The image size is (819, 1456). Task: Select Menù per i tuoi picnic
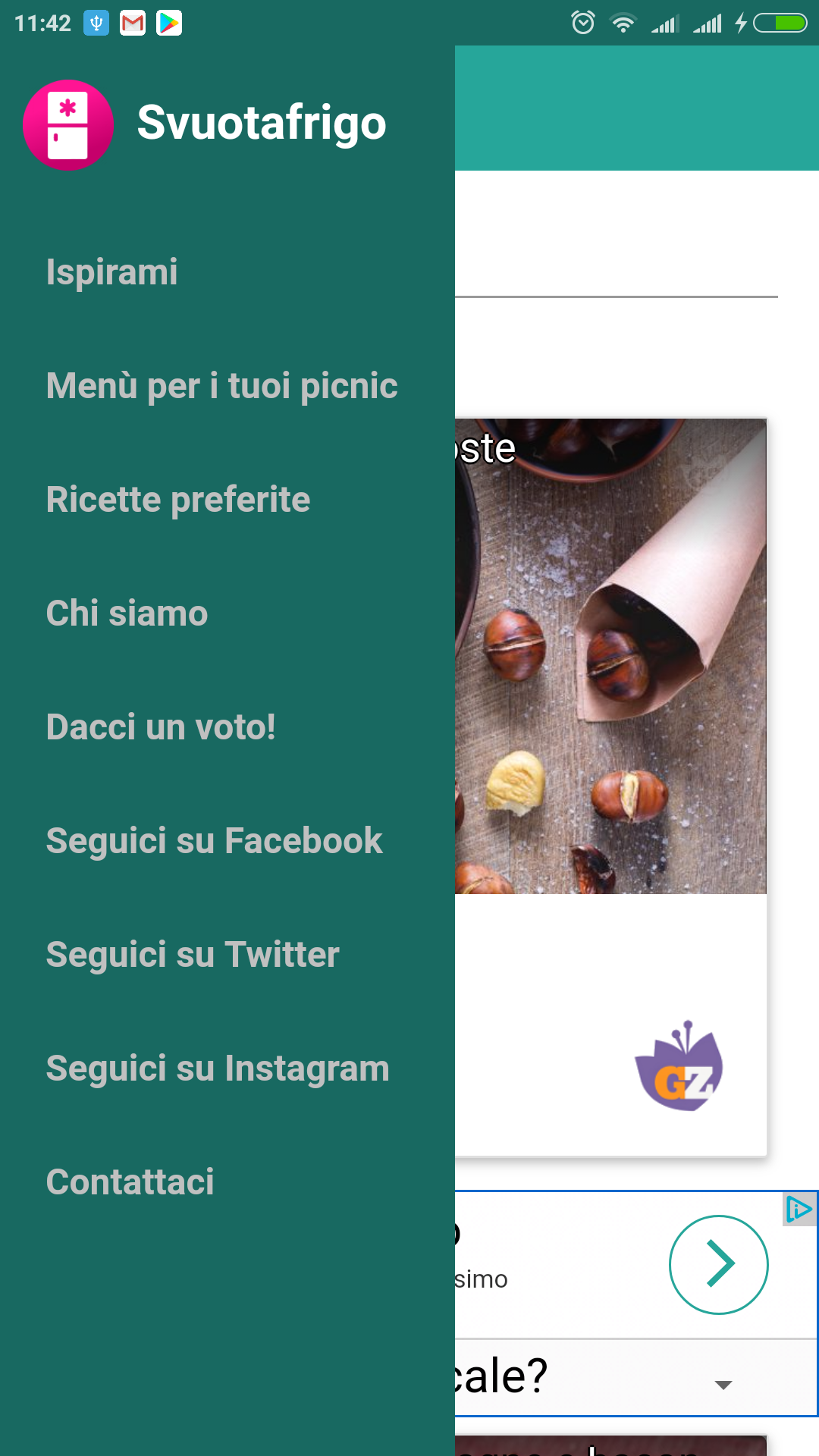221,386
